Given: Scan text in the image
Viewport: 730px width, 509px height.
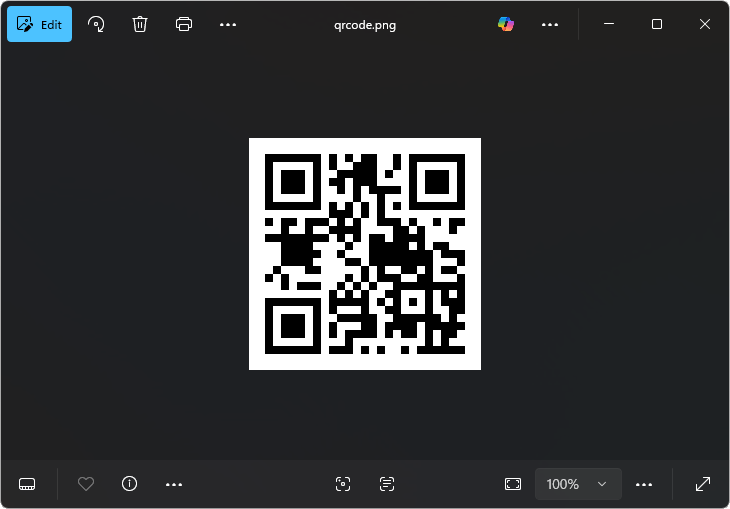Looking at the screenshot, I should (387, 484).
